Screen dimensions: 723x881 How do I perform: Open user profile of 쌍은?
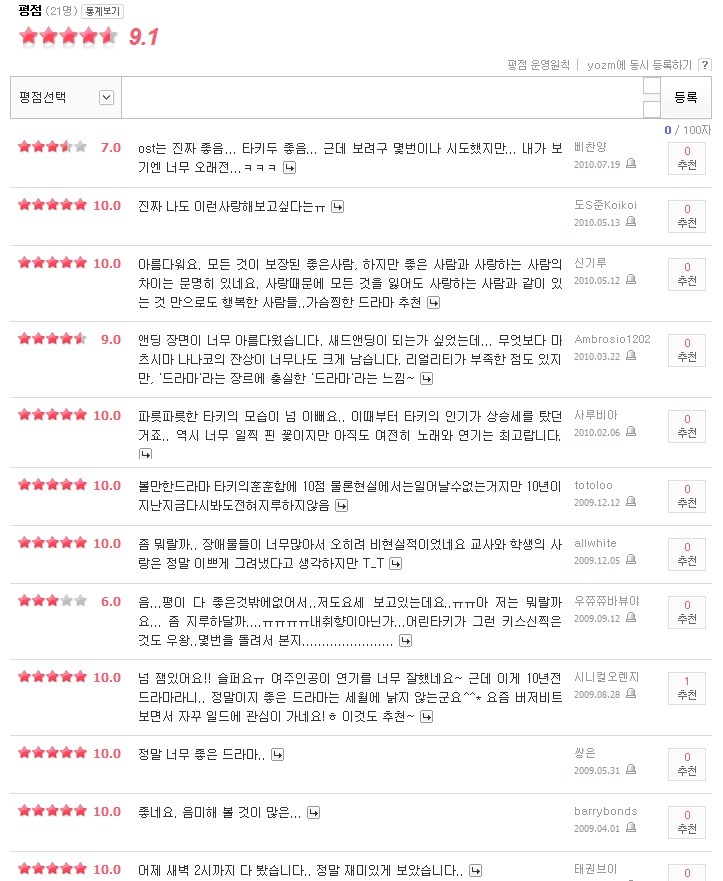[584, 753]
